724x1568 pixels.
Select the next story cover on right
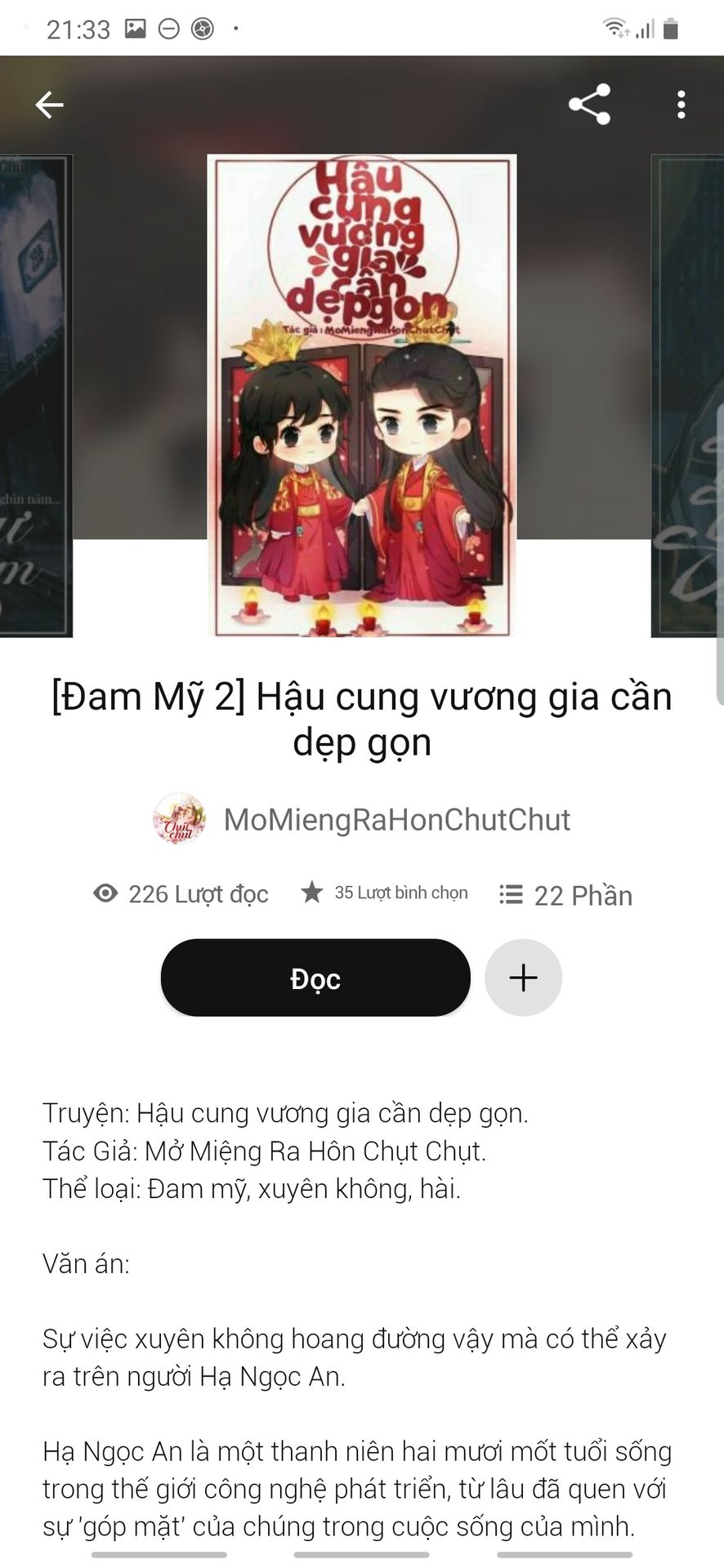click(x=687, y=395)
